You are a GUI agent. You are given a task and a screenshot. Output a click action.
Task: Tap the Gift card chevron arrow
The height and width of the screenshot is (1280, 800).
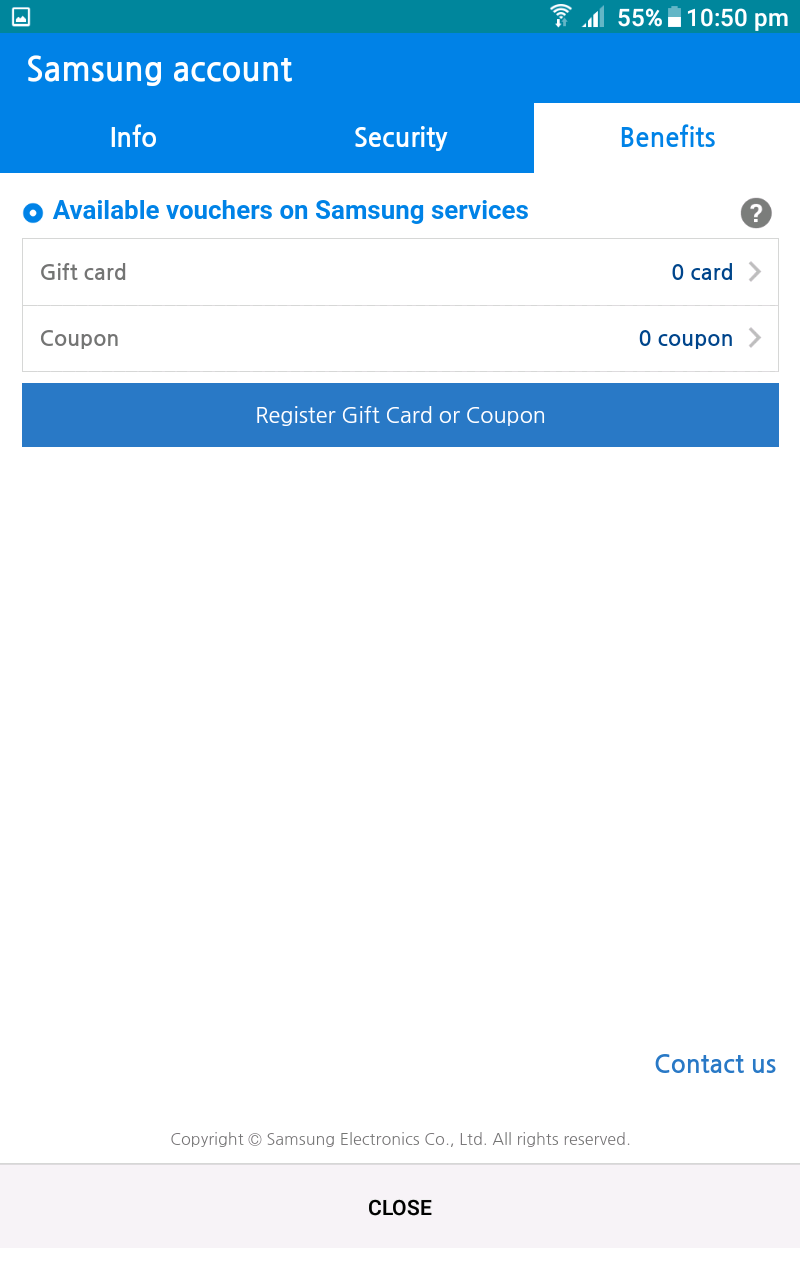(x=757, y=271)
